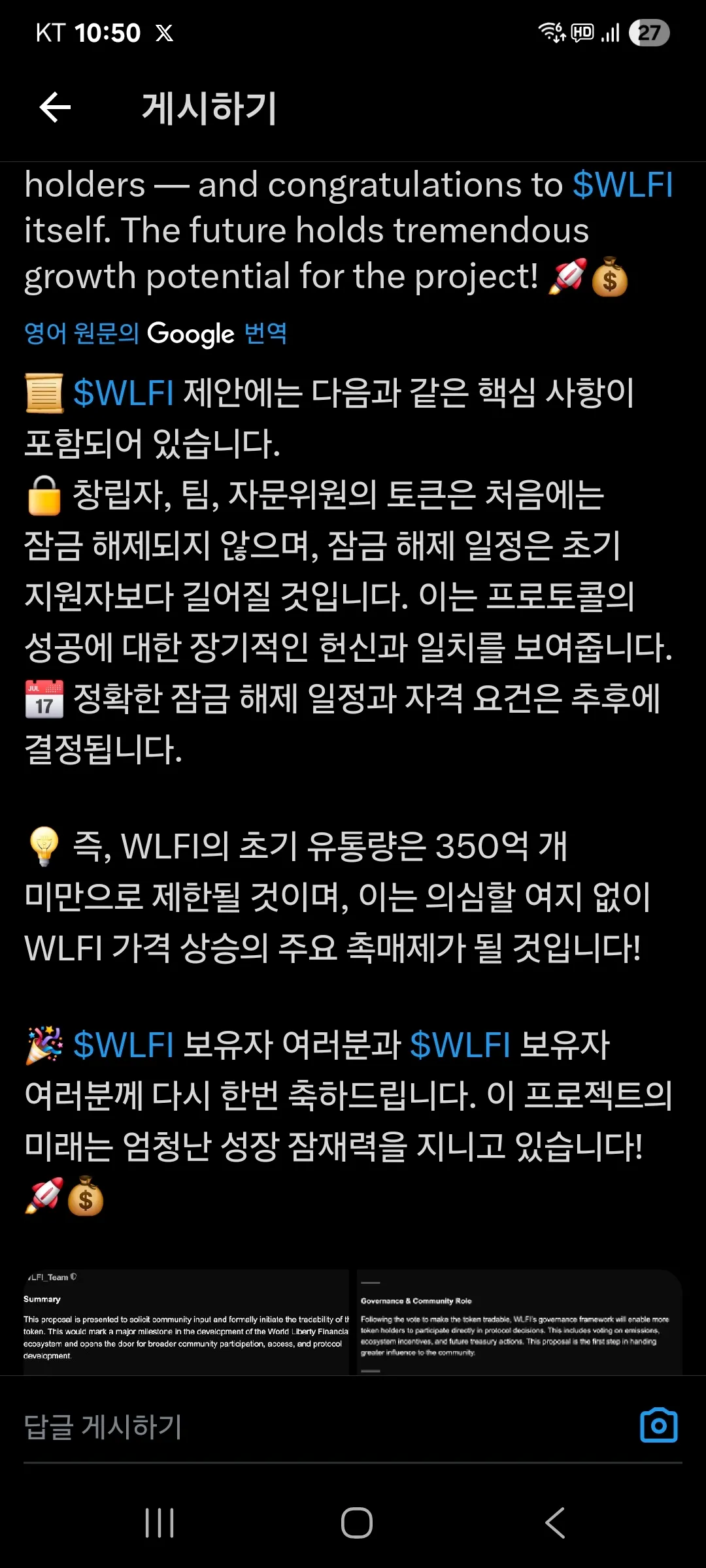Go to the phone's home screen
Screen dimensions: 706x1568
356,1523
